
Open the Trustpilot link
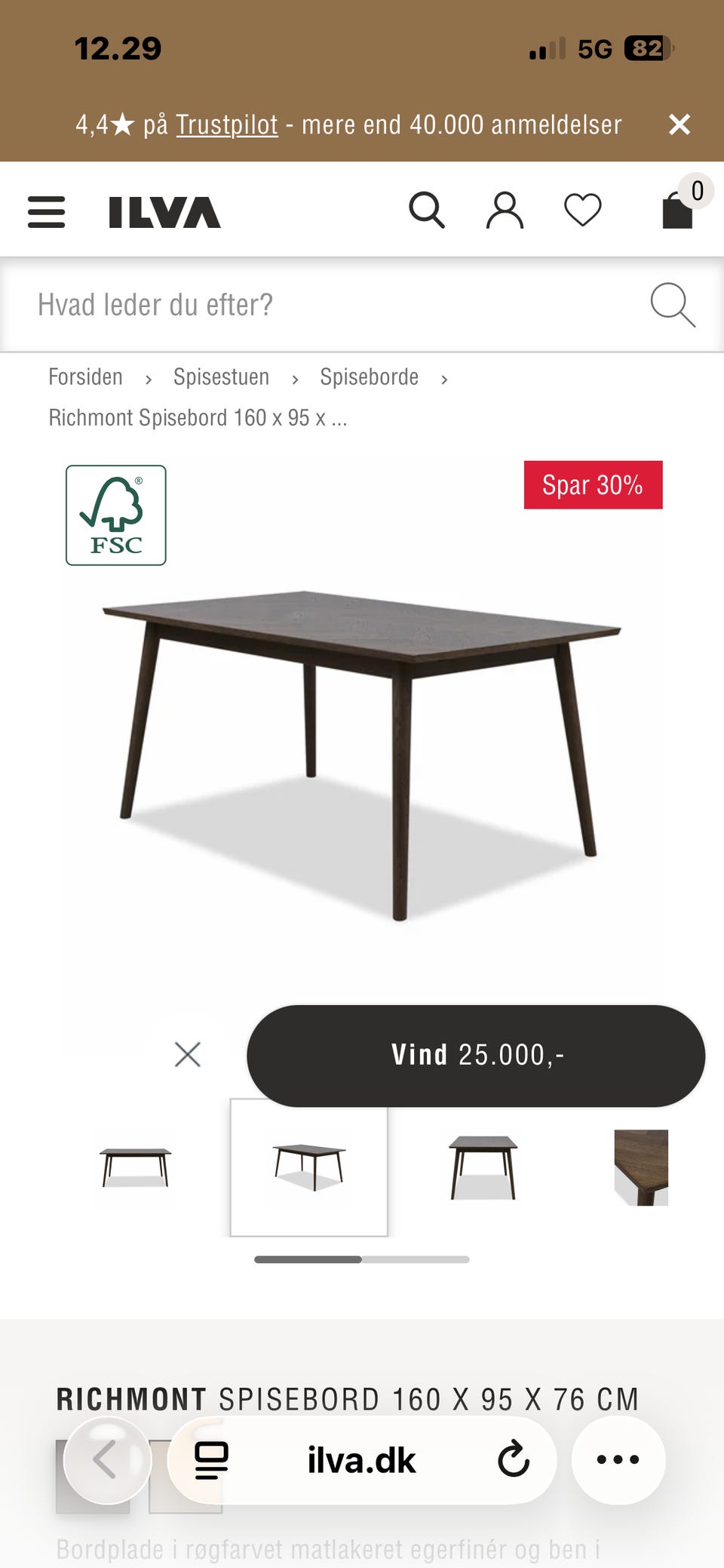[x=227, y=125]
